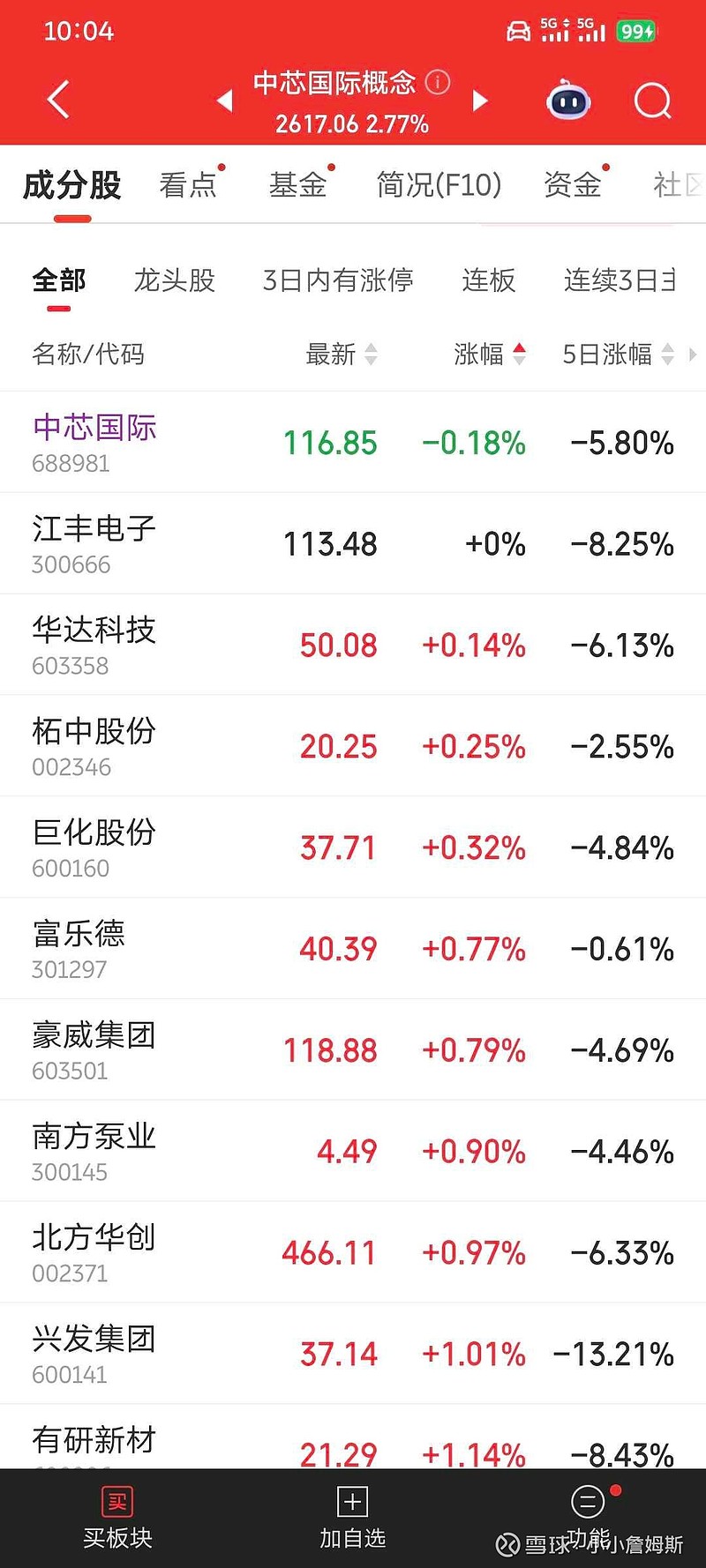This screenshot has width=706, height=1568.
Task: Open the 简况(F10) tab
Action: [439, 185]
